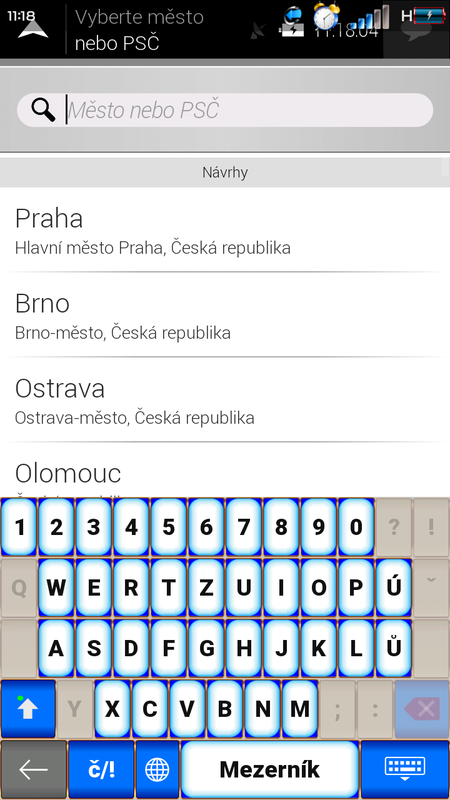The width and height of the screenshot is (450, 800).
Task: Select Praha from the suggestions
Action: point(225,230)
